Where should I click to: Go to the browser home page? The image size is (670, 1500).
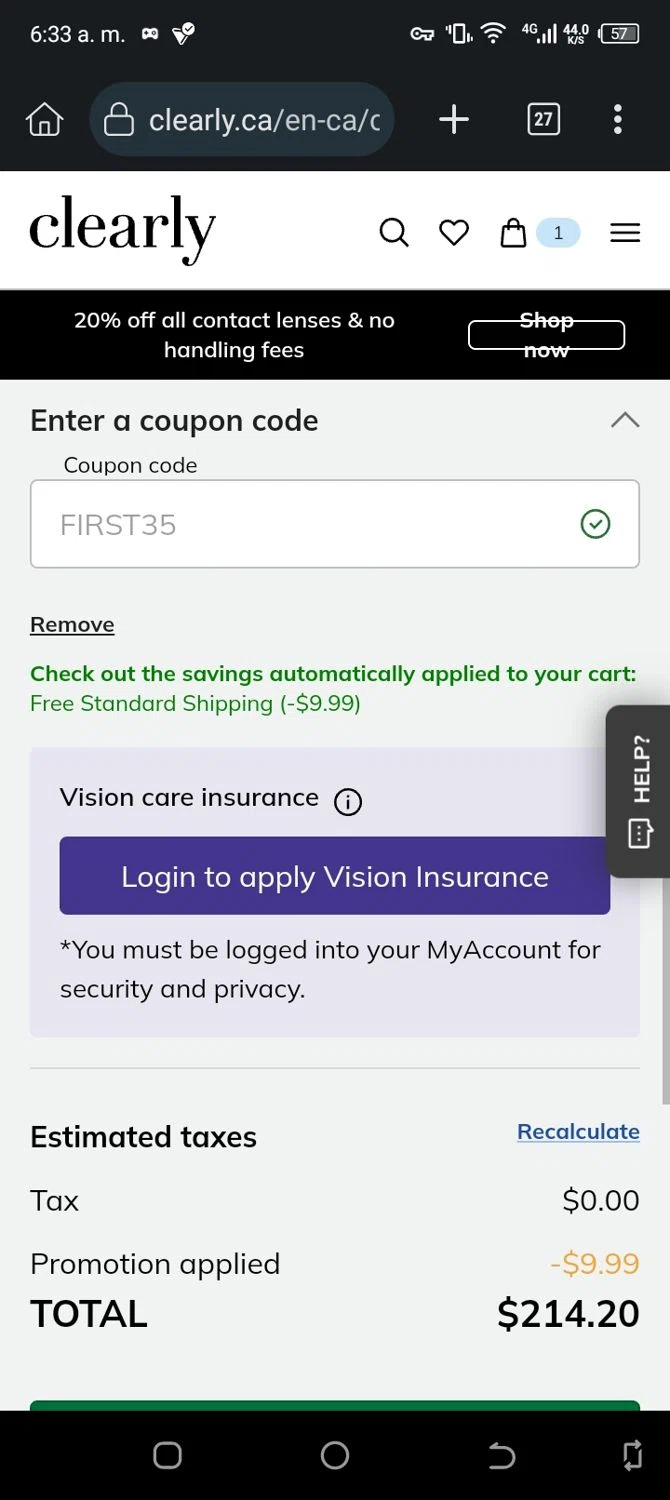click(44, 120)
